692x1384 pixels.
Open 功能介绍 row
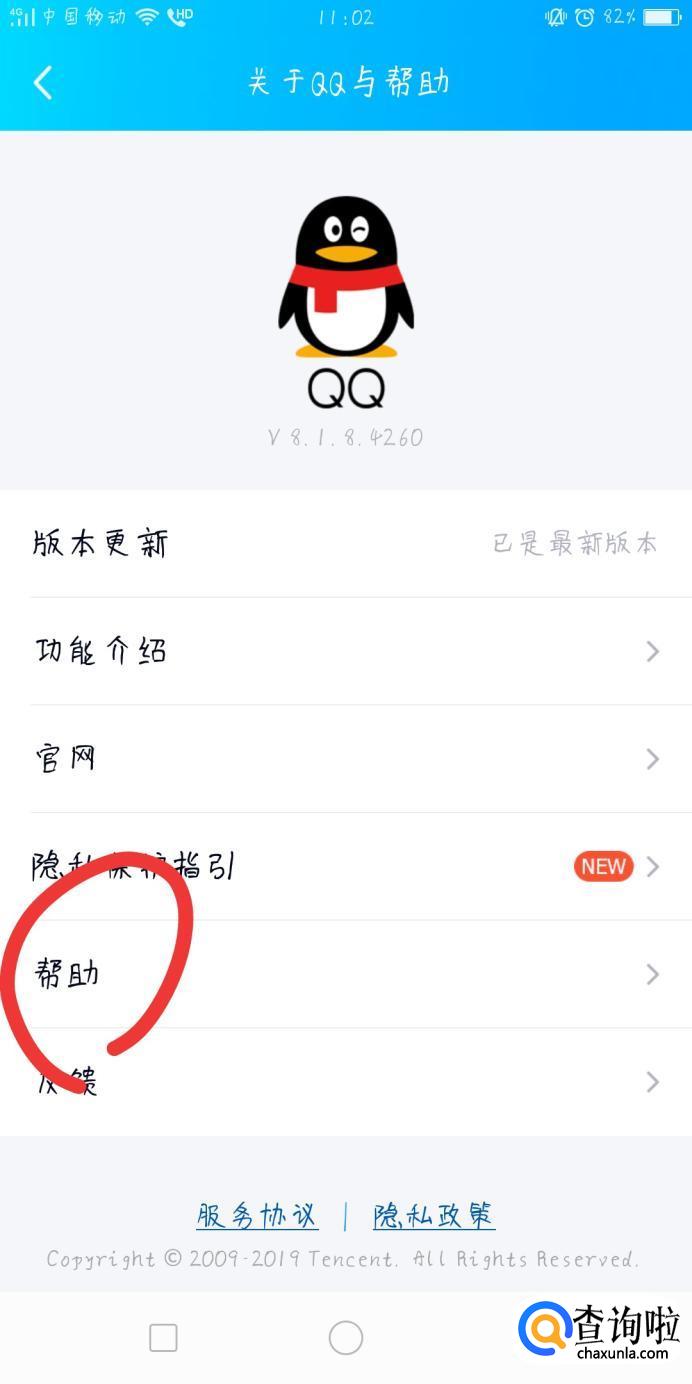coord(346,651)
